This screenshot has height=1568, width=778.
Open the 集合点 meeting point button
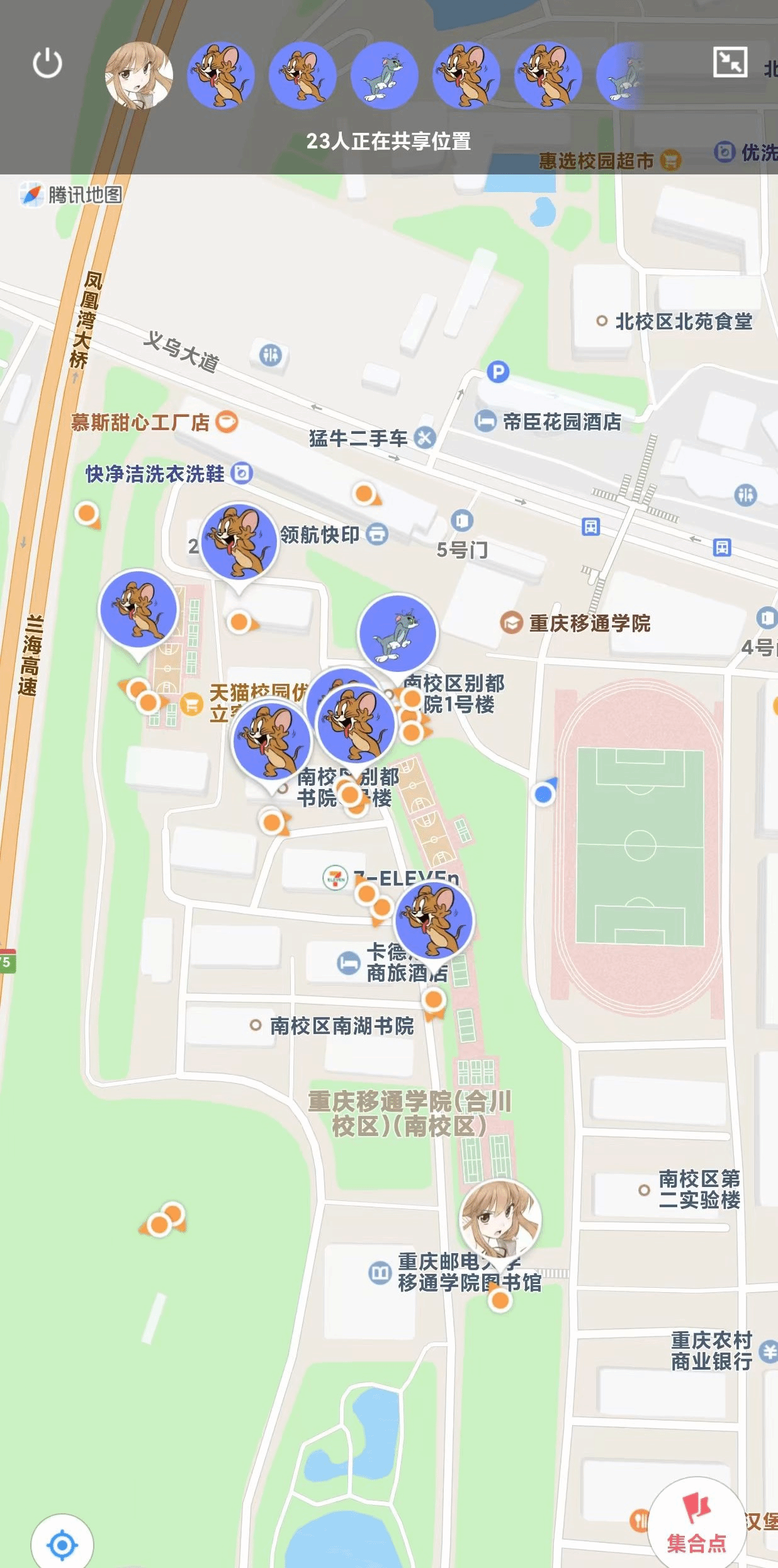click(696, 1525)
